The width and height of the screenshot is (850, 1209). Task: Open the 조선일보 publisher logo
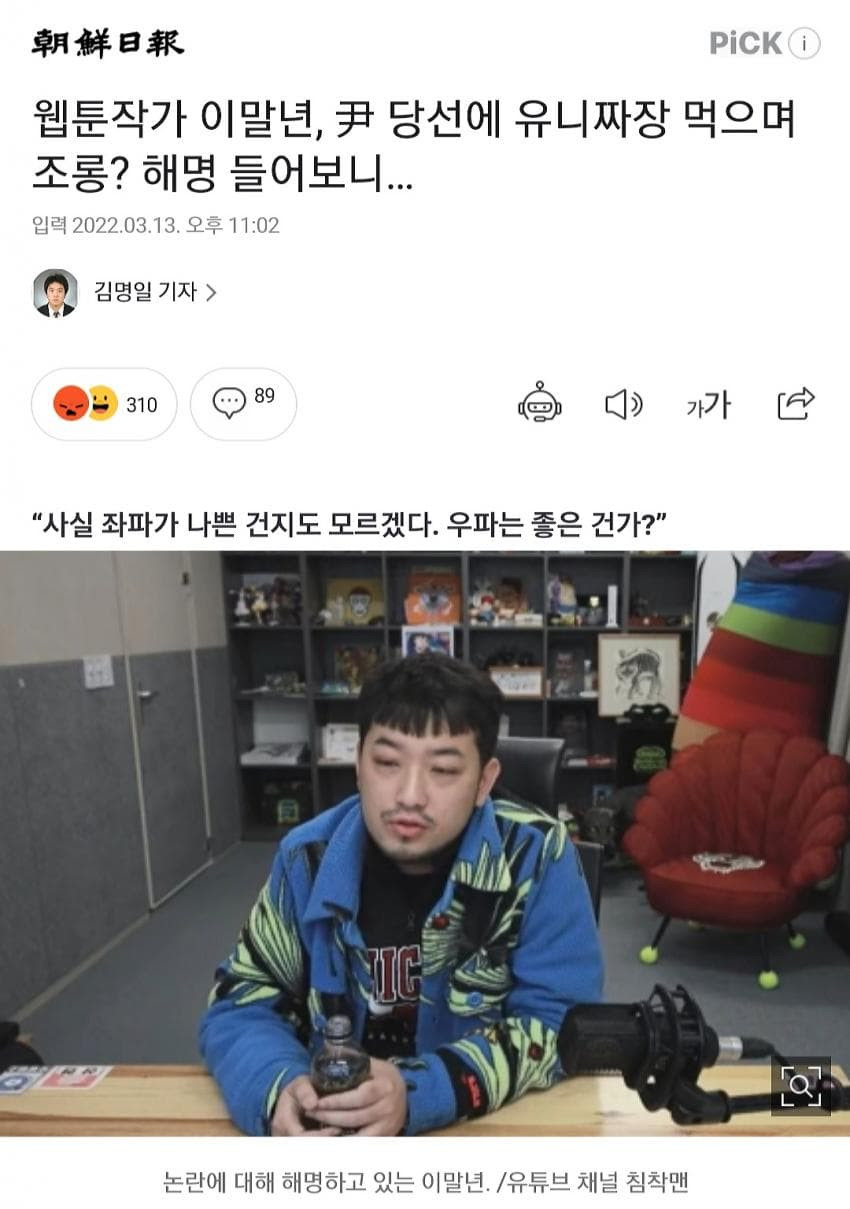tap(108, 43)
